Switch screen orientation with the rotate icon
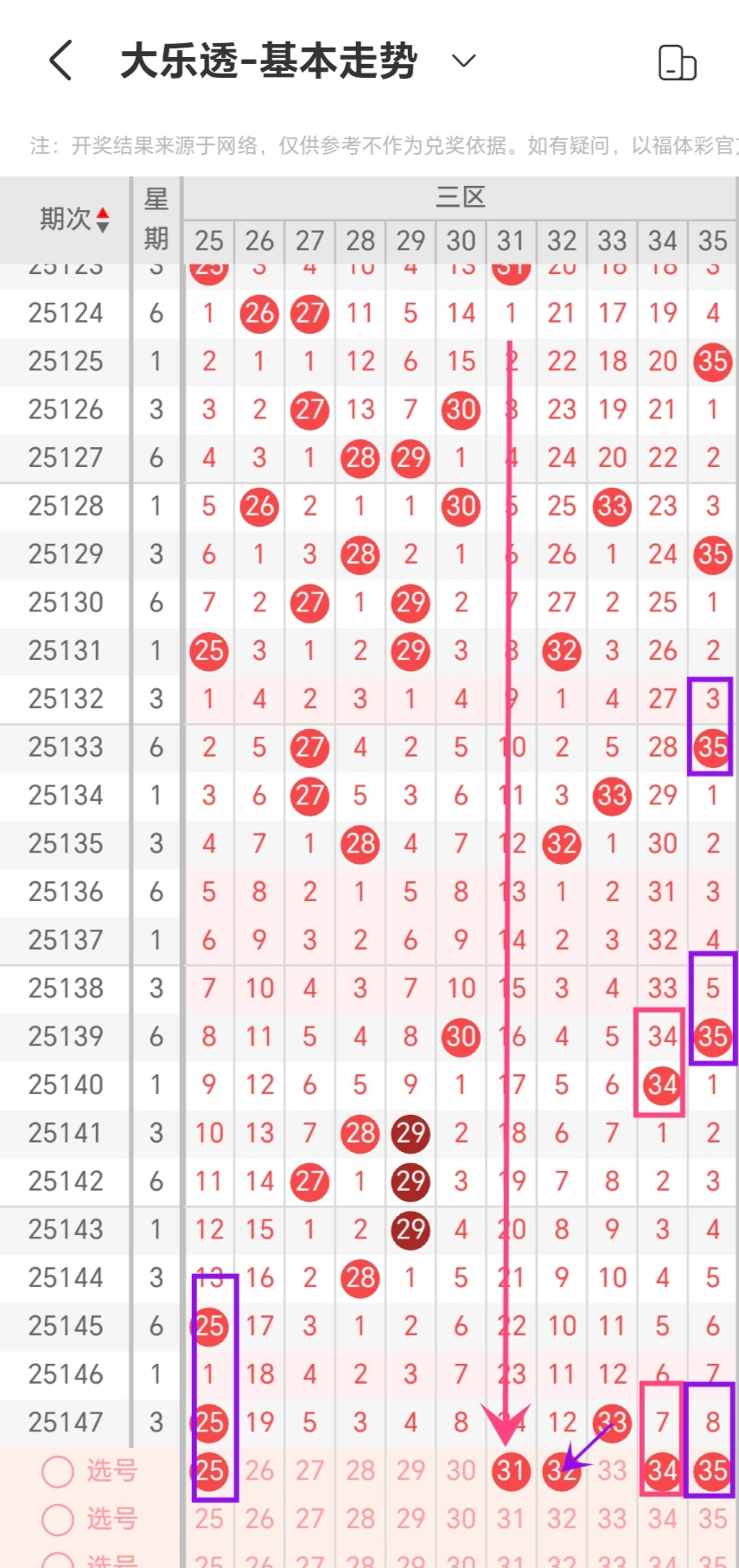The image size is (739, 1568). tap(677, 62)
